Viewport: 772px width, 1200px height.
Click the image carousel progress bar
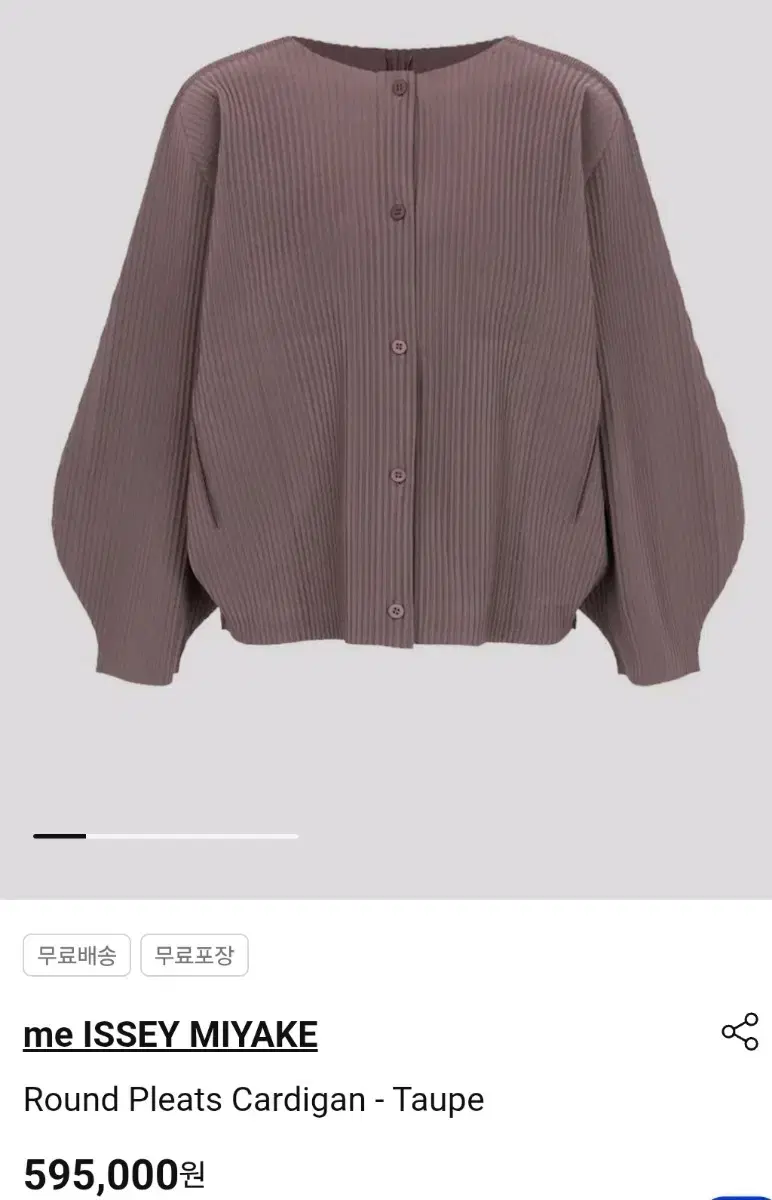pyautogui.click(x=165, y=835)
